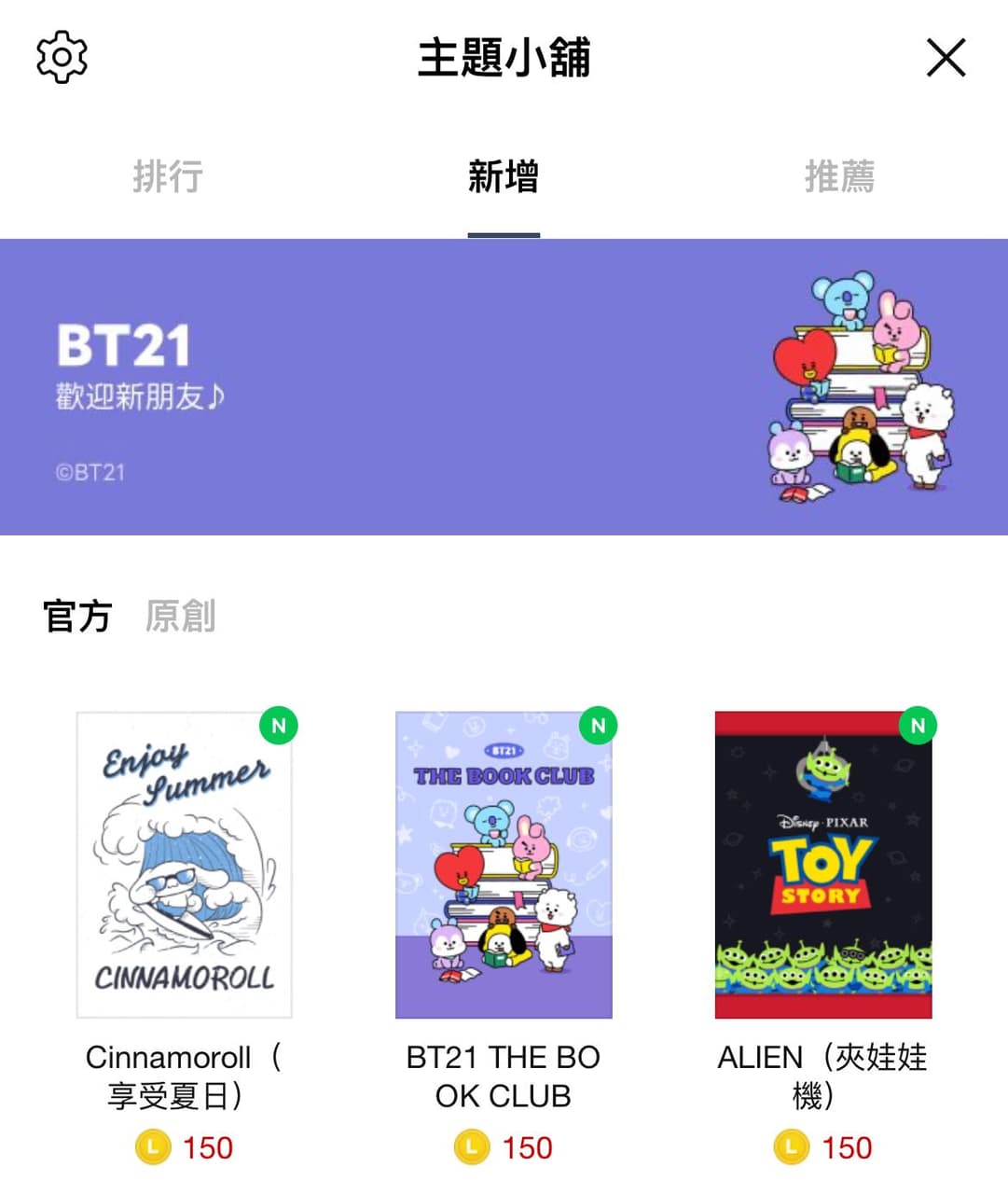The width and height of the screenshot is (1008, 1194).
Task: Open the BT21 THE BOOK CLUB theme page
Action: coord(504,1075)
